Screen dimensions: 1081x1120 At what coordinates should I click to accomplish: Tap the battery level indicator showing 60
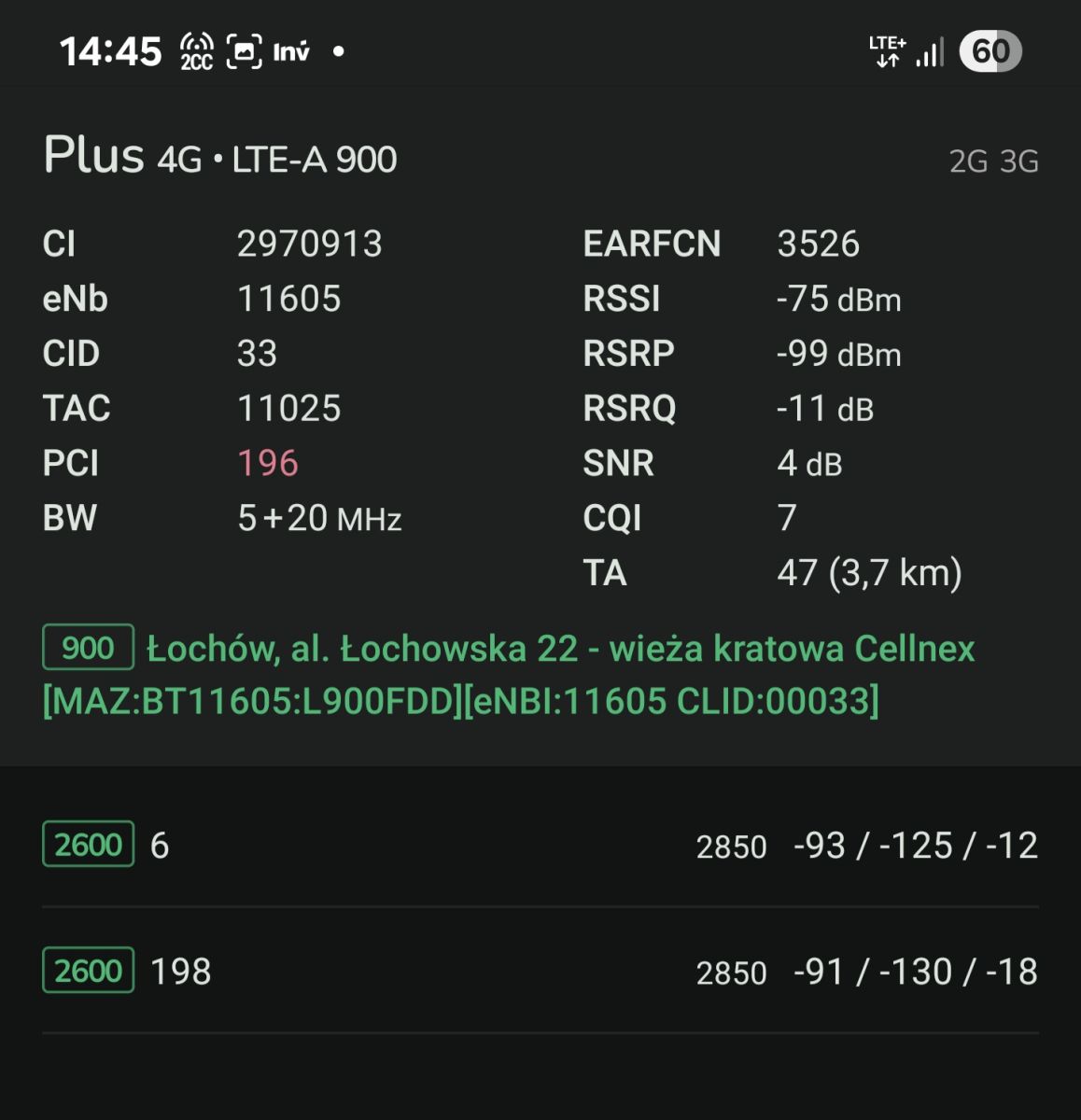point(990,51)
